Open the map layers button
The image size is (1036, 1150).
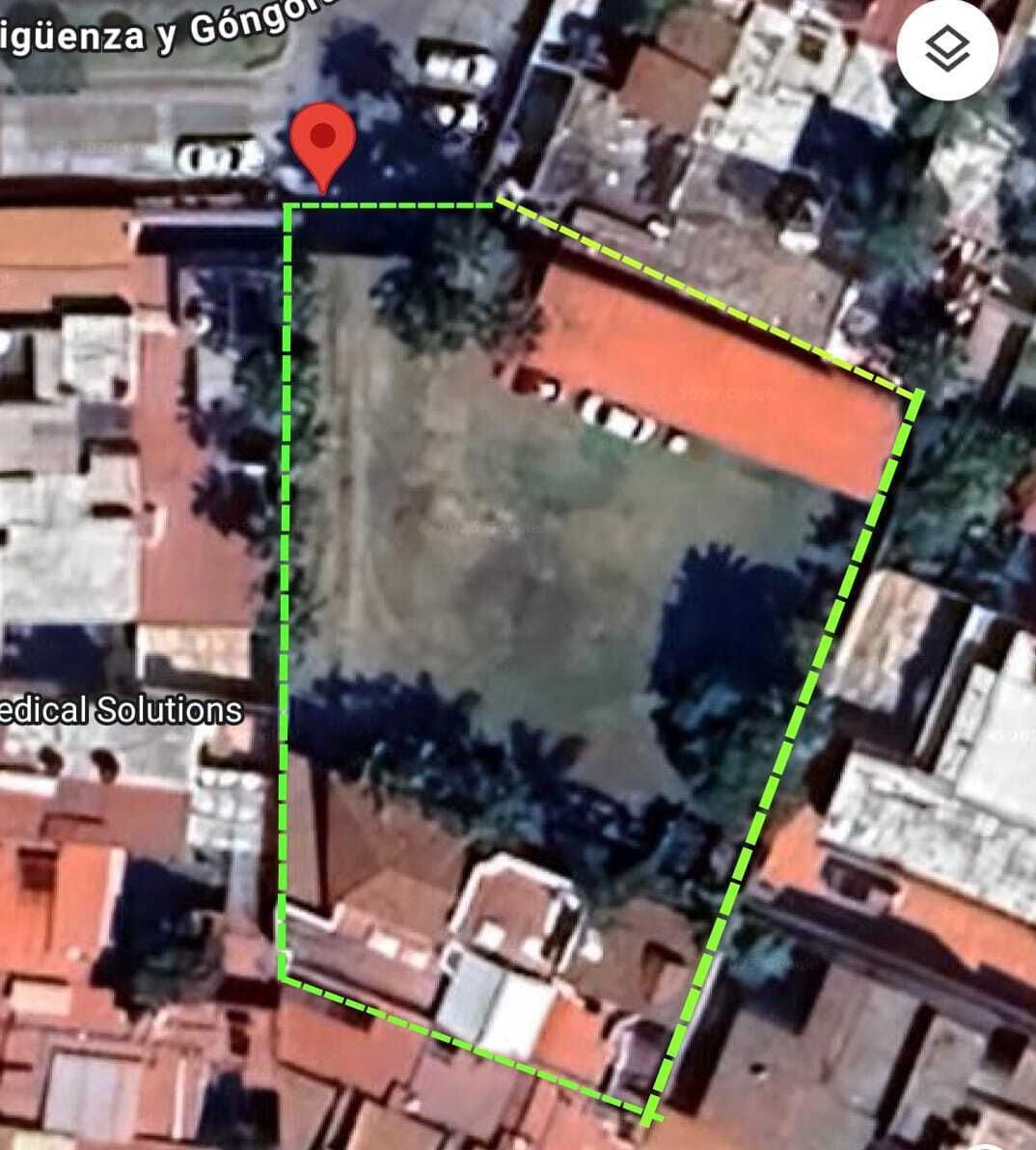[947, 49]
